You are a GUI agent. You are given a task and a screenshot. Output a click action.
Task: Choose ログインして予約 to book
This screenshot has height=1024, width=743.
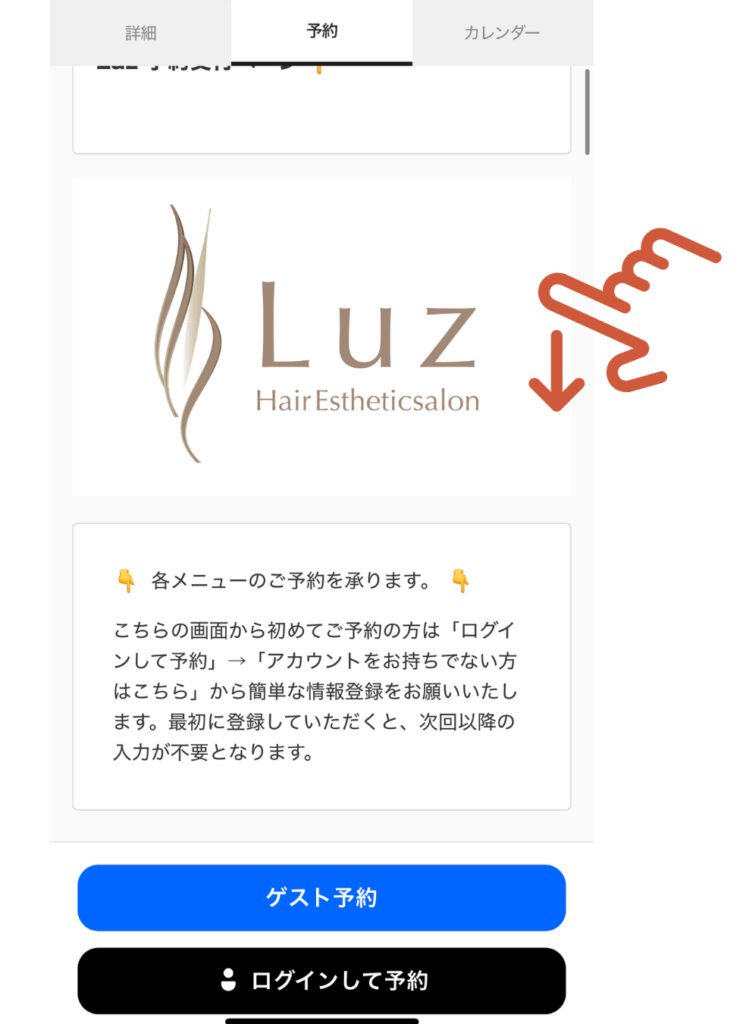coord(322,980)
